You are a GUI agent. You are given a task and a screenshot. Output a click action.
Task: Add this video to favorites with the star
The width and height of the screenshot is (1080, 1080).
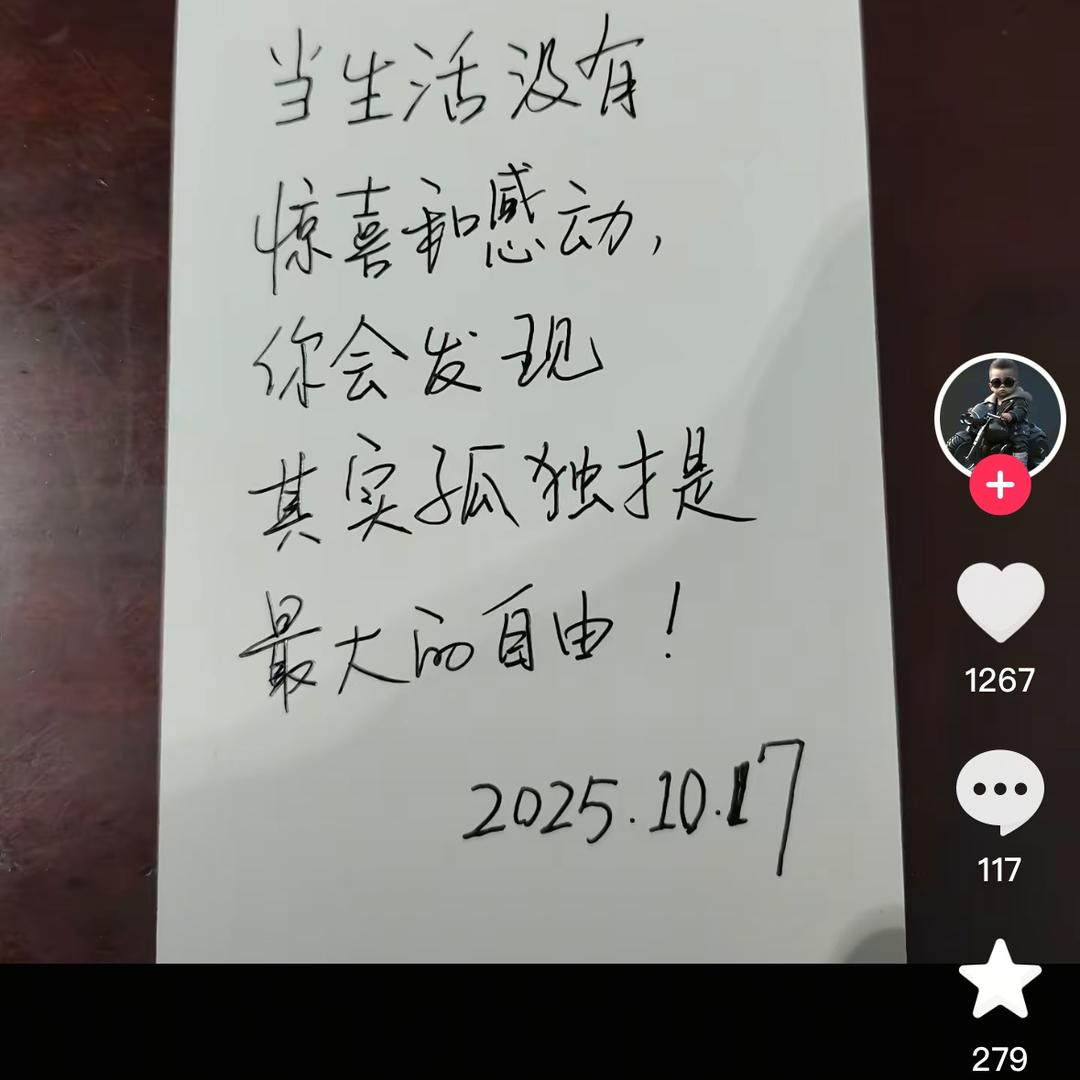click(999, 980)
